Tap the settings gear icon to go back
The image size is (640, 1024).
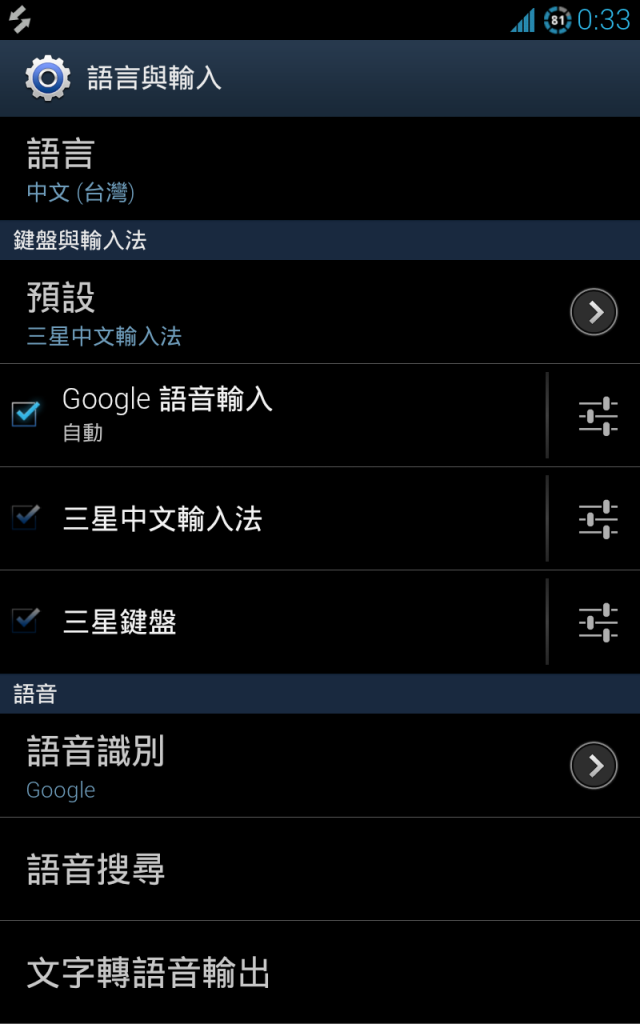pyautogui.click(x=47, y=78)
